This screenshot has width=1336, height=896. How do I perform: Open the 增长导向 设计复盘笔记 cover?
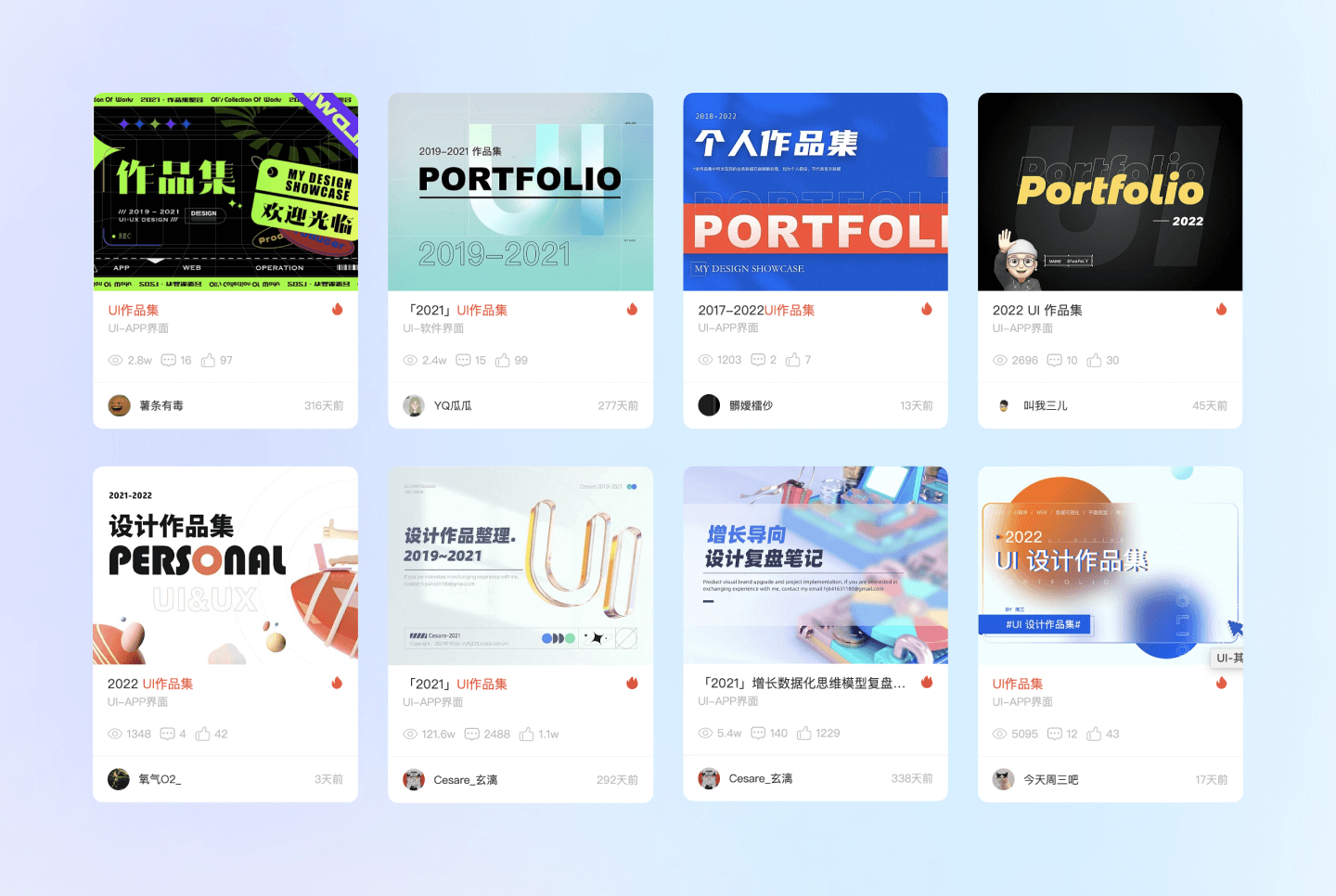[x=816, y=565]
